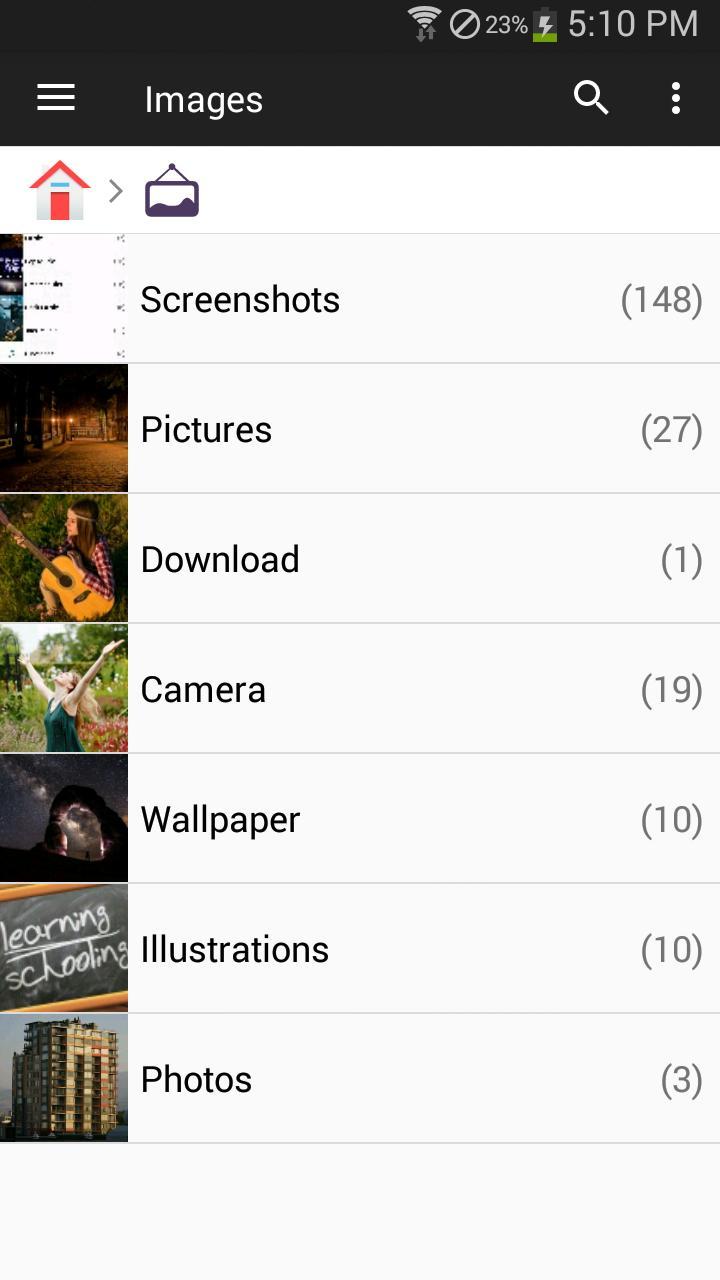
Task: Tap the chalkboard thumbnail for Illustrations
Action: (63, 948)
